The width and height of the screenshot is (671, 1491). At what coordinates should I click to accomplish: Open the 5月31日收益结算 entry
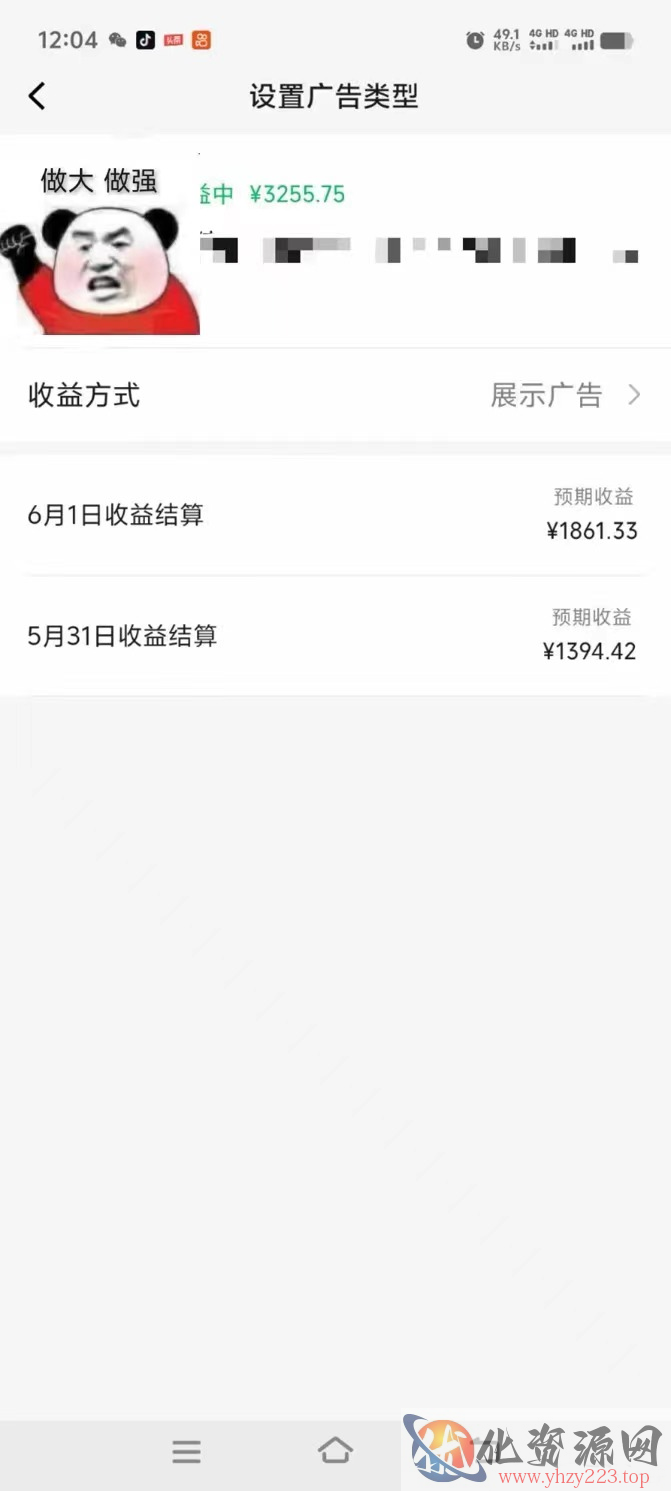(x=335, y=636)
